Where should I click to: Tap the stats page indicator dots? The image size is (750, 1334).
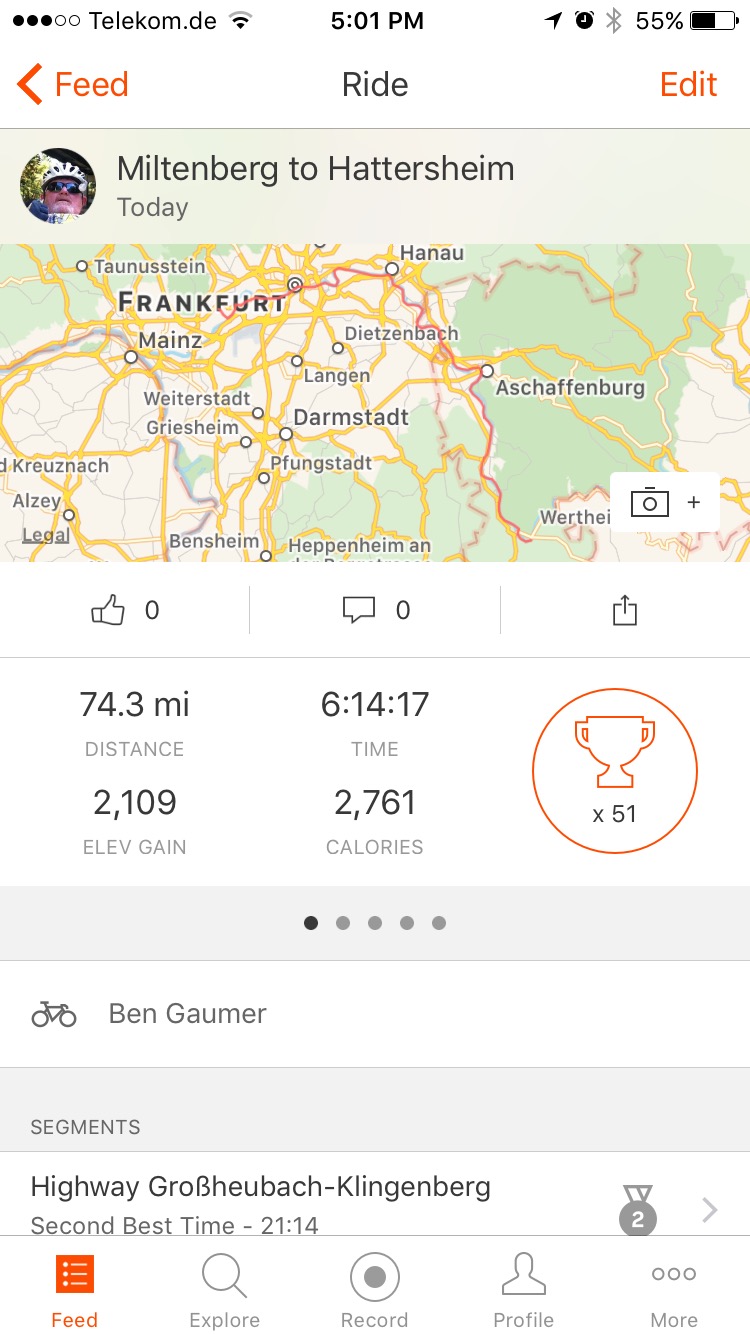(375, 923)
